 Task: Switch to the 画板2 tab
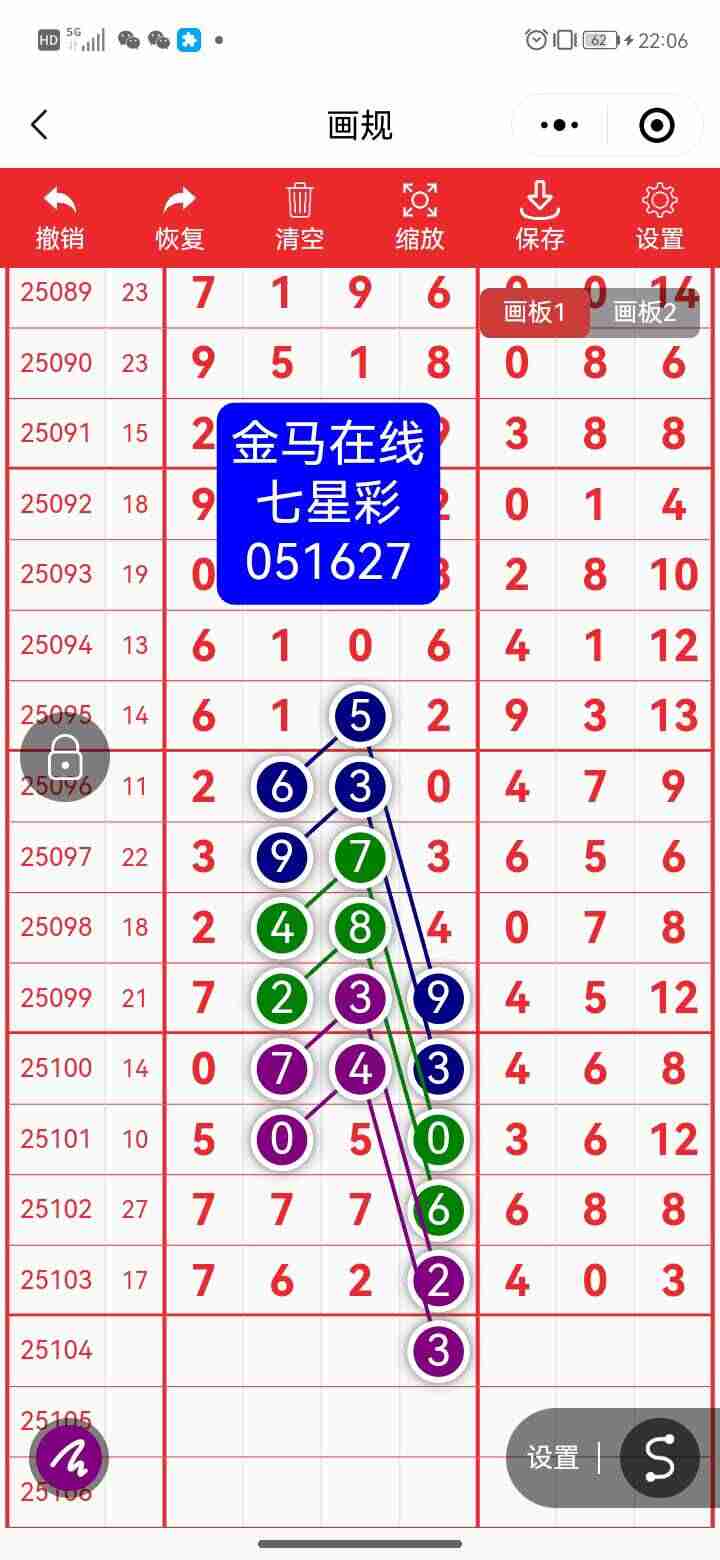point(645,311)
